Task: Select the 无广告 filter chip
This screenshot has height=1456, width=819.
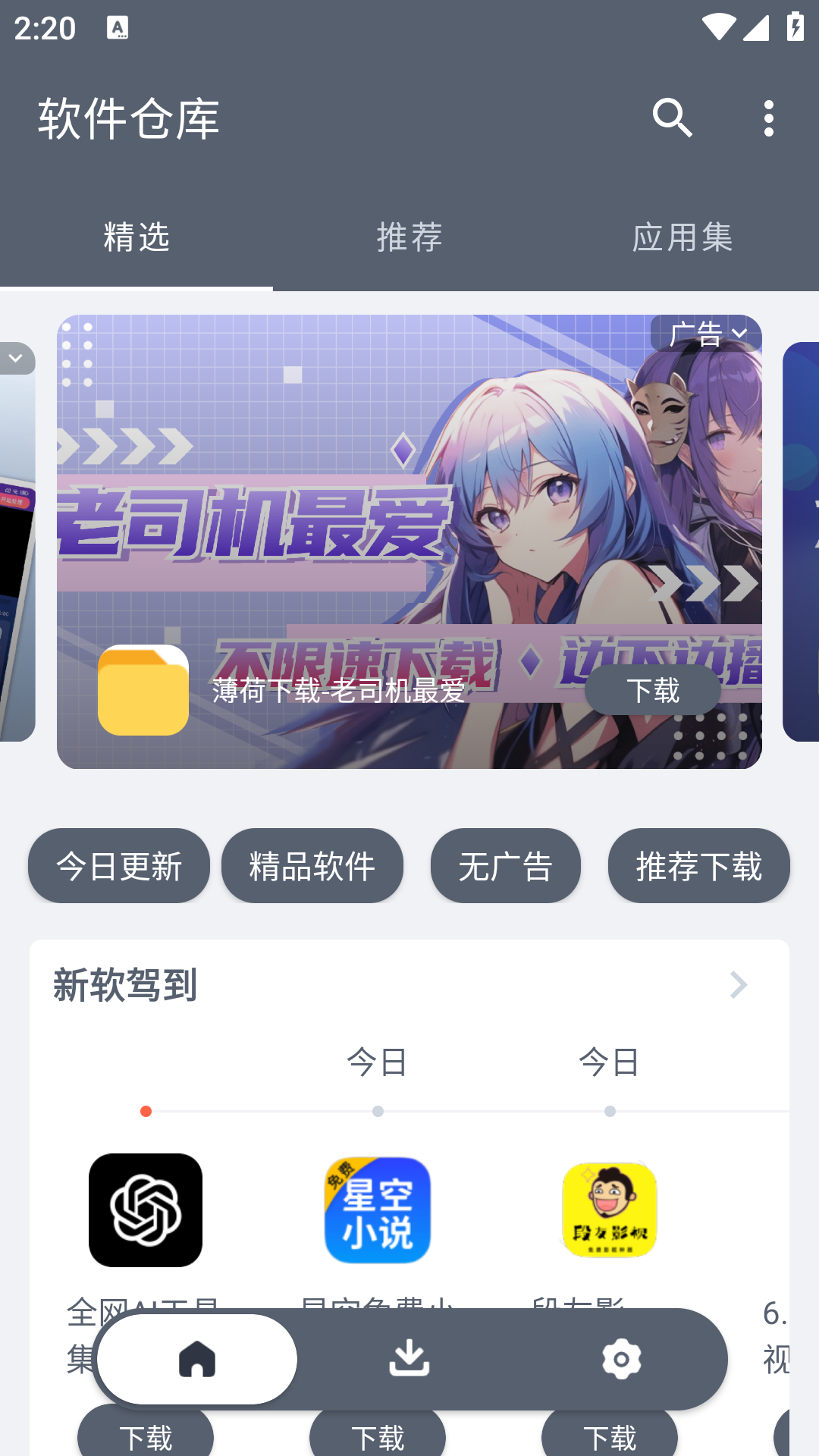Action: 505,866
